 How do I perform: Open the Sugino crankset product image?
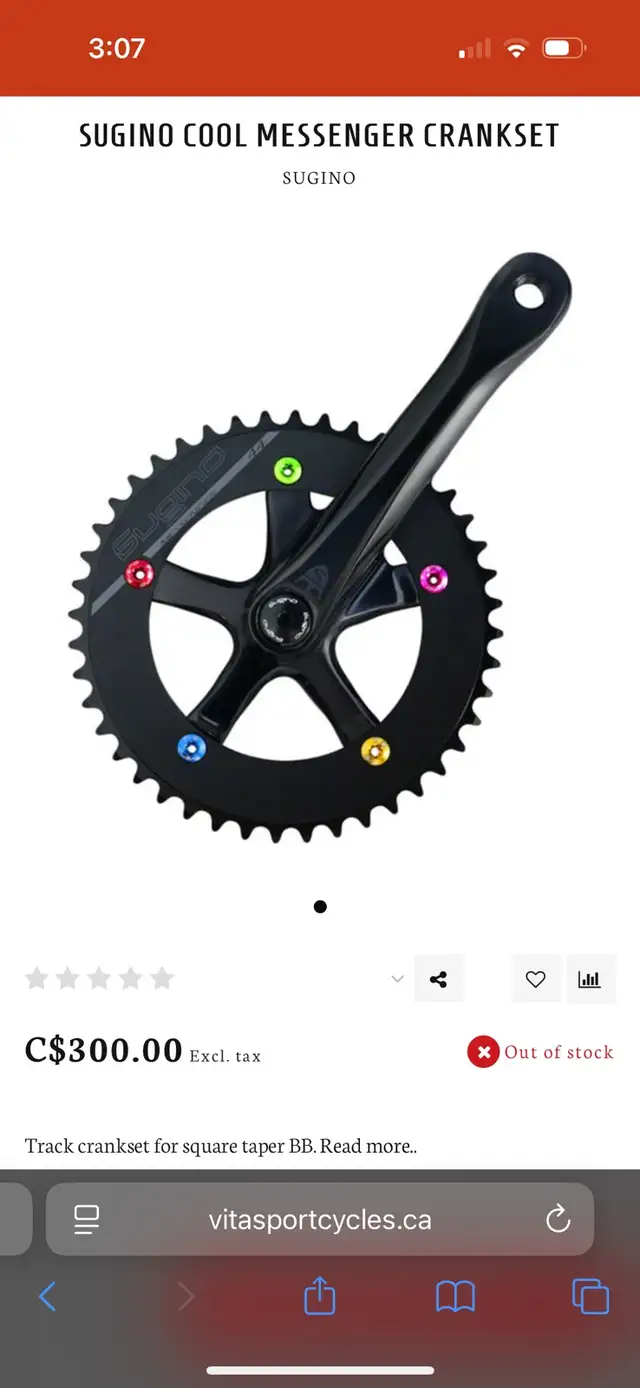coord(320,548)
